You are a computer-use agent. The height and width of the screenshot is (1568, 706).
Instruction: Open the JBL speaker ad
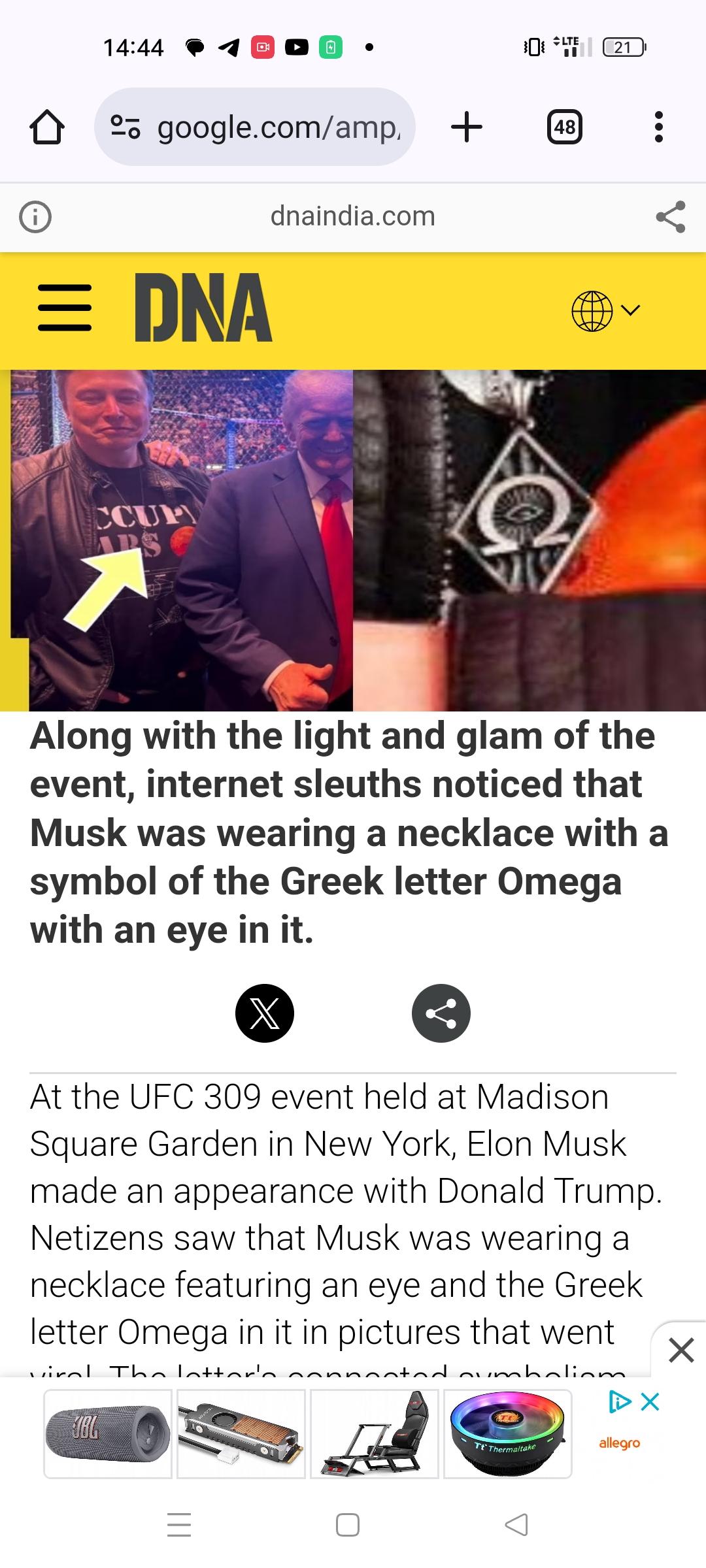point(108,1434)
